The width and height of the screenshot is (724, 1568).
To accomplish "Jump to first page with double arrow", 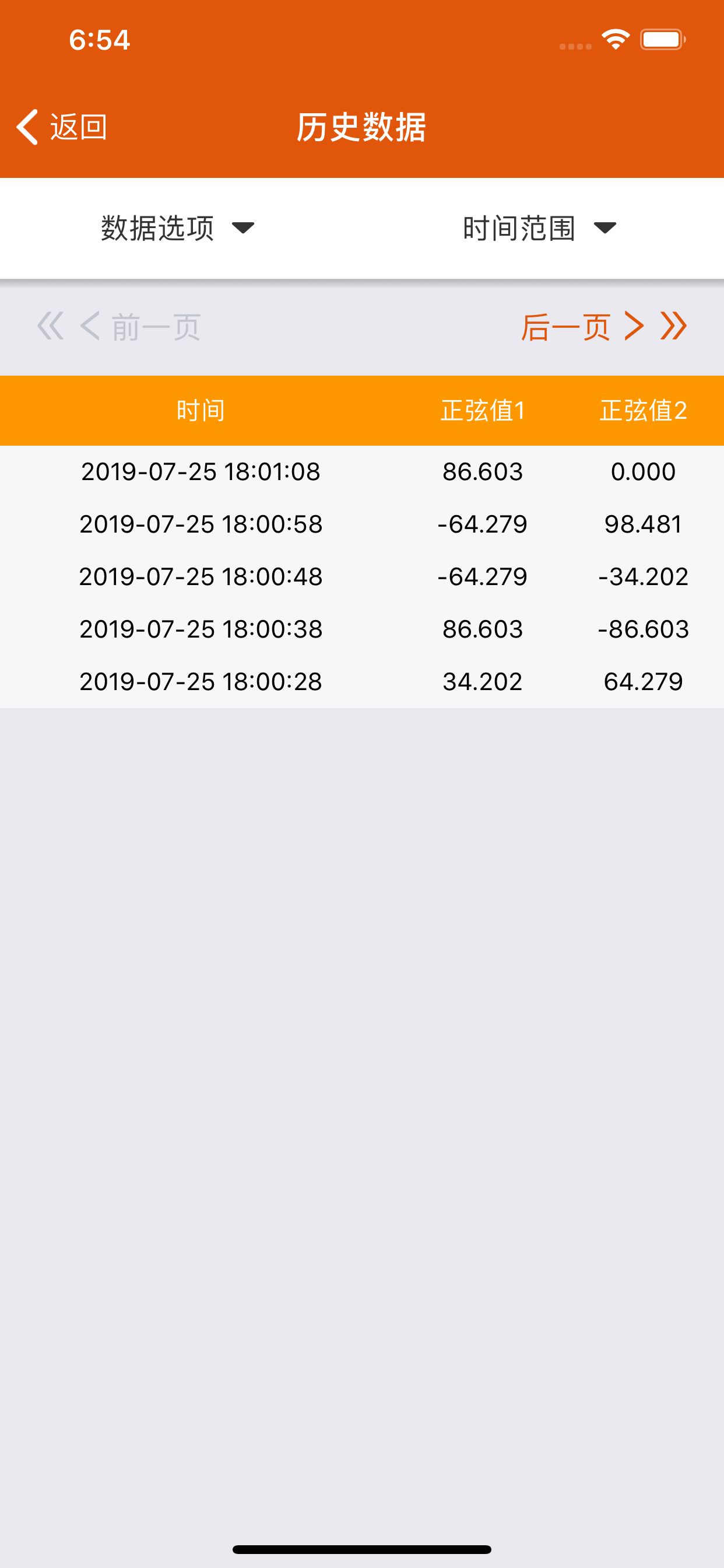I will pyautogui.click(x=50, y=326).
